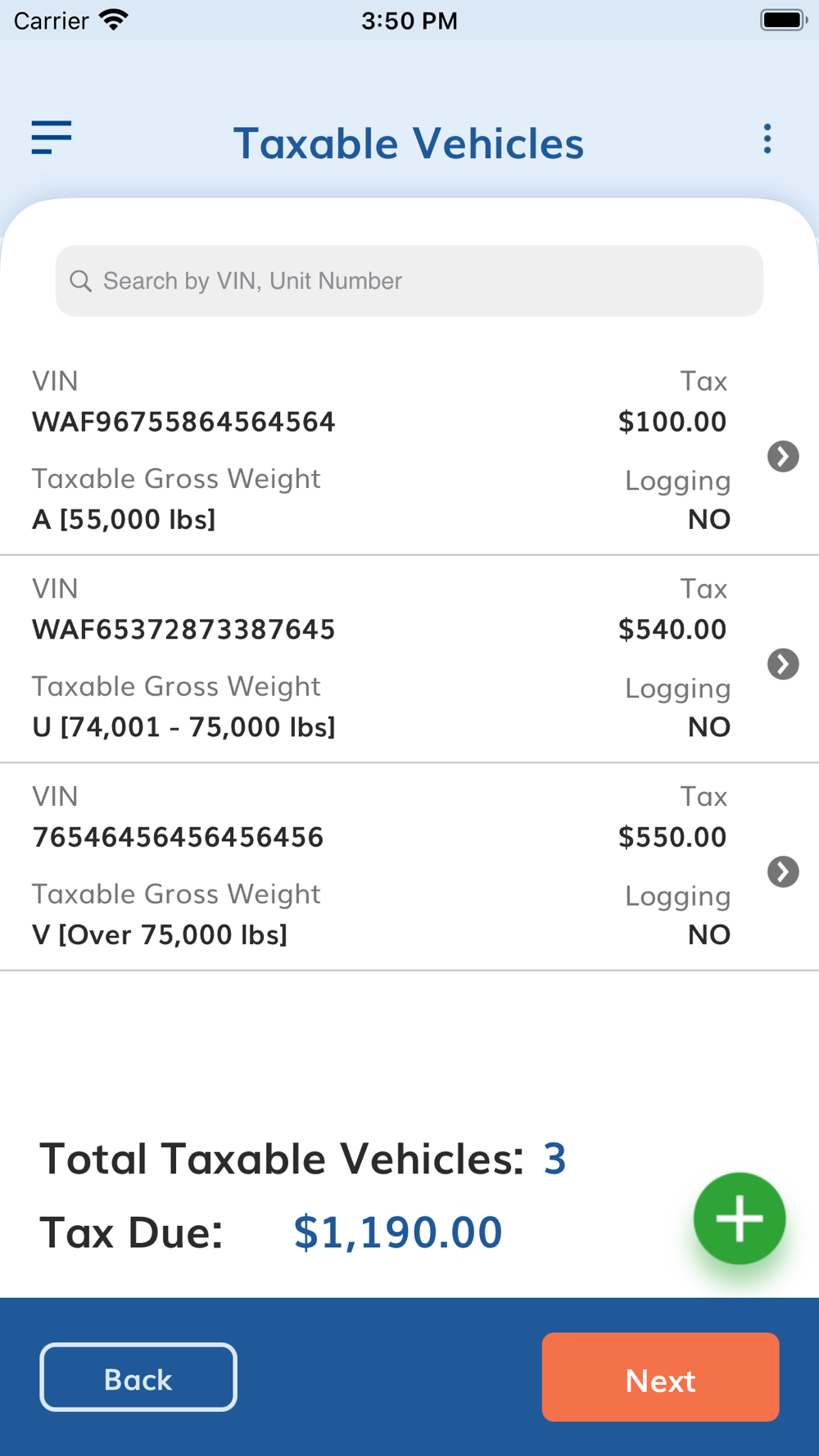Open vehicle WAF96755864564564 details
Image resolution: width=819 pixels, height=1456 pixels.
409,451
